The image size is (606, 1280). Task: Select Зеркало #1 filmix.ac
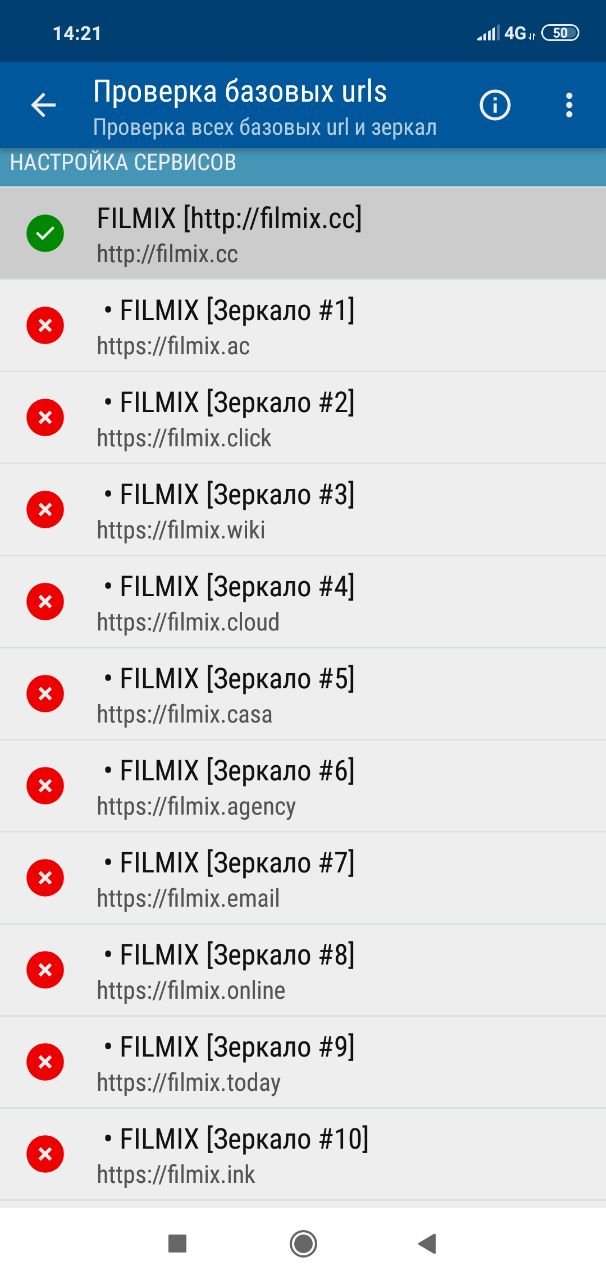[x=303, y=325]
